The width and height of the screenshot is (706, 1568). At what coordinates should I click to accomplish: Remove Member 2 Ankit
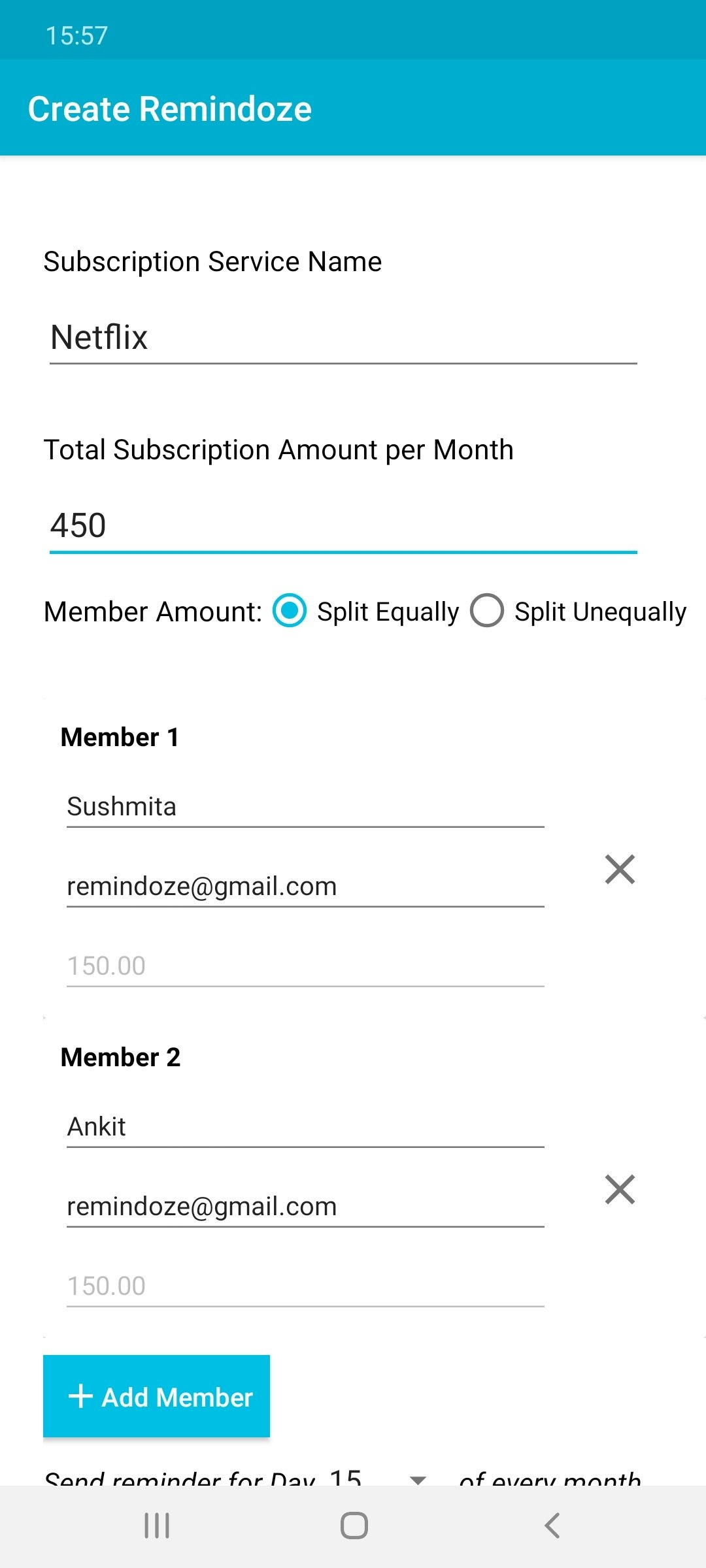click(620, 1190)
